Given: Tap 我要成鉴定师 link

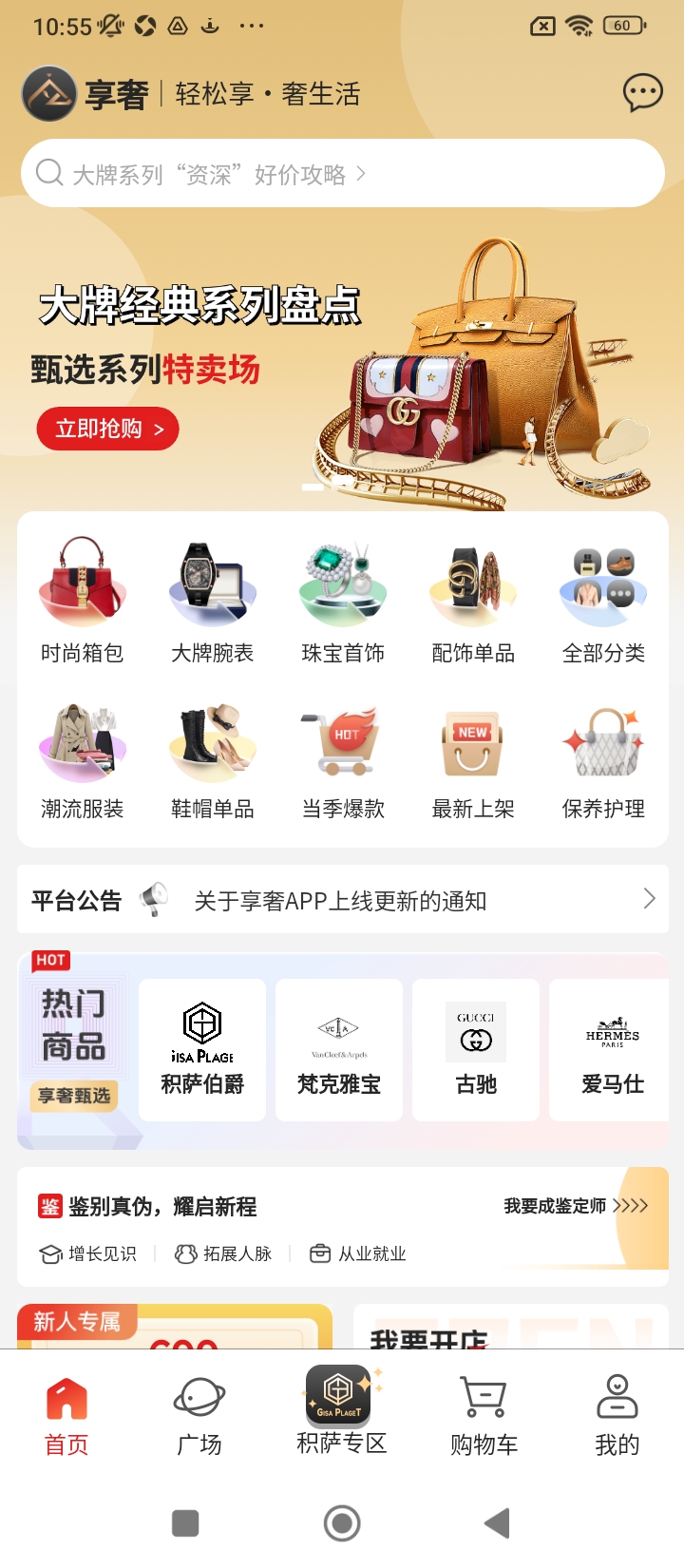Looking at the screenshot, I should 574,1206.
